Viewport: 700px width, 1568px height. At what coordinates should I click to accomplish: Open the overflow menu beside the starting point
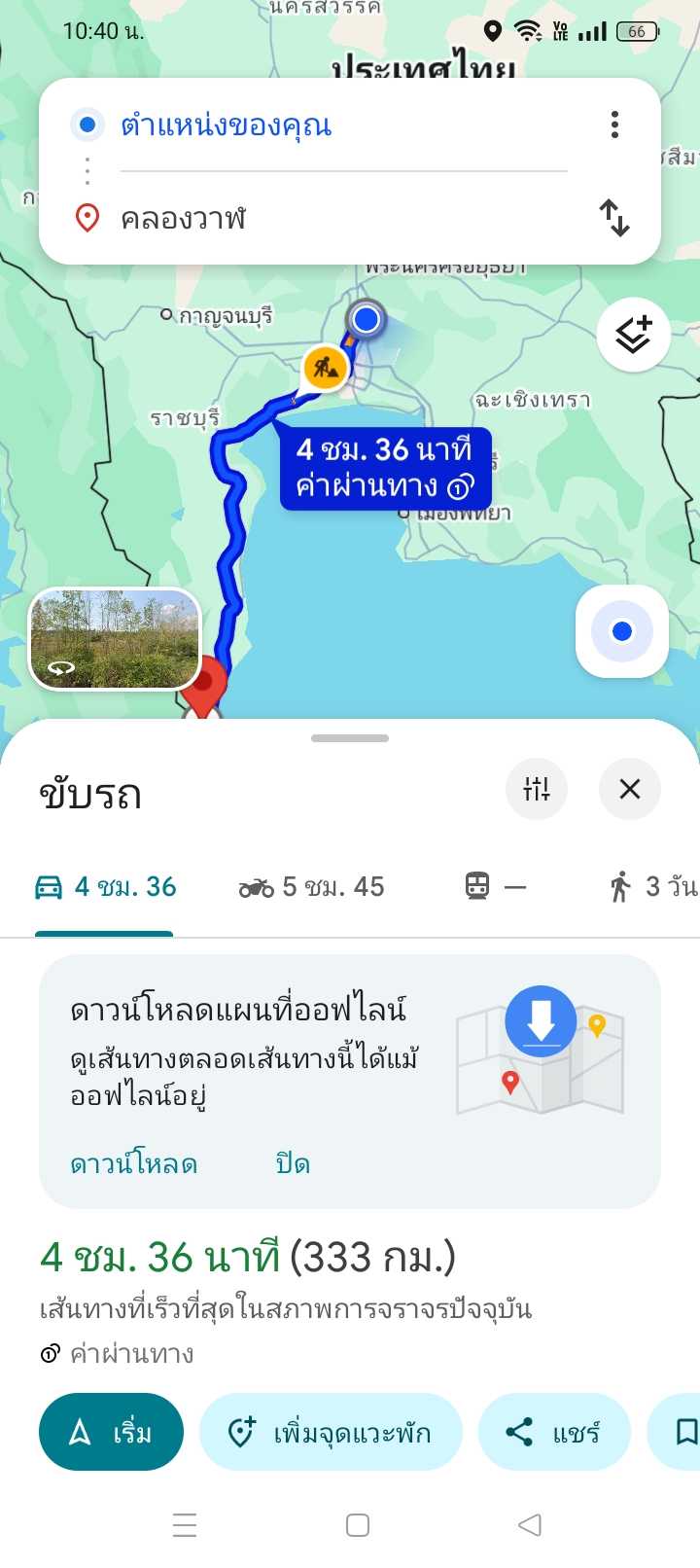pos(614,125)
